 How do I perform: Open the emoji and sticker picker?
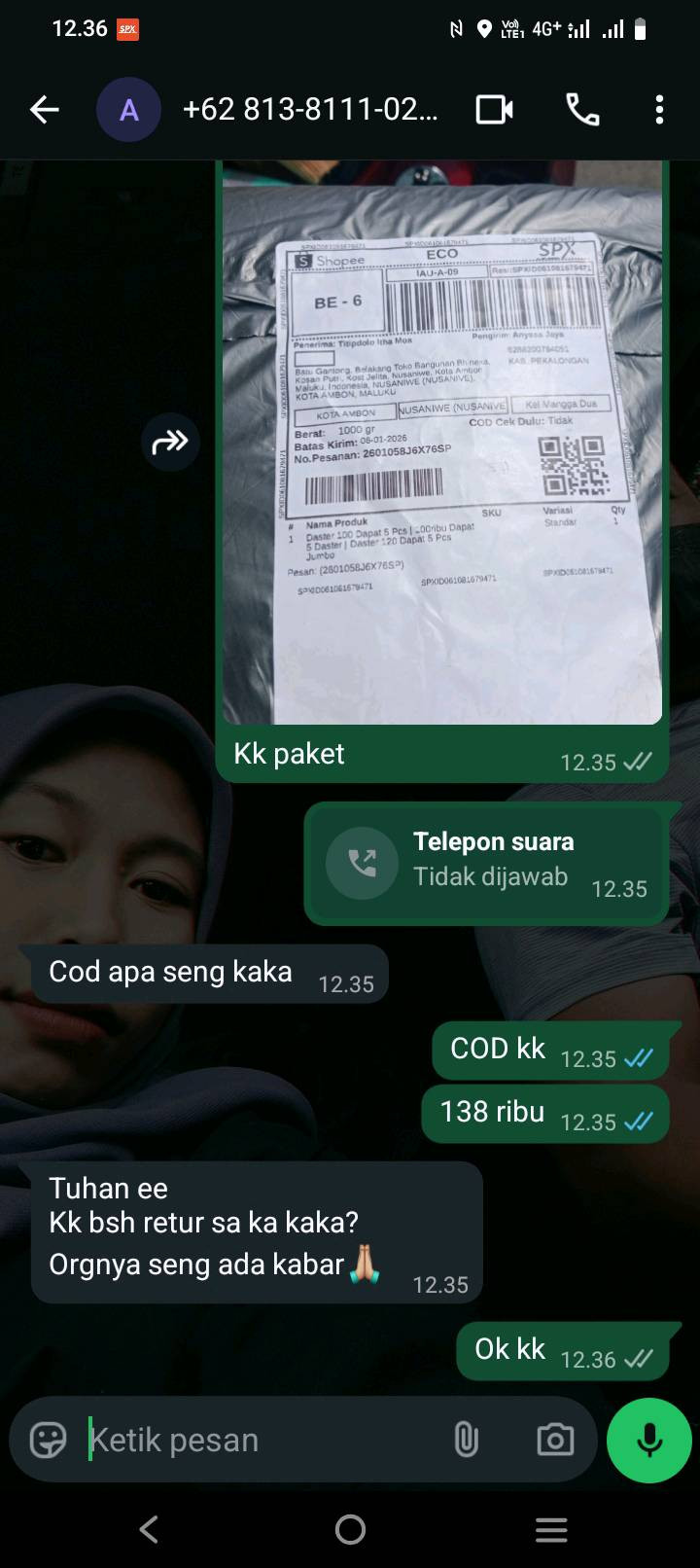click(48, 1440)
